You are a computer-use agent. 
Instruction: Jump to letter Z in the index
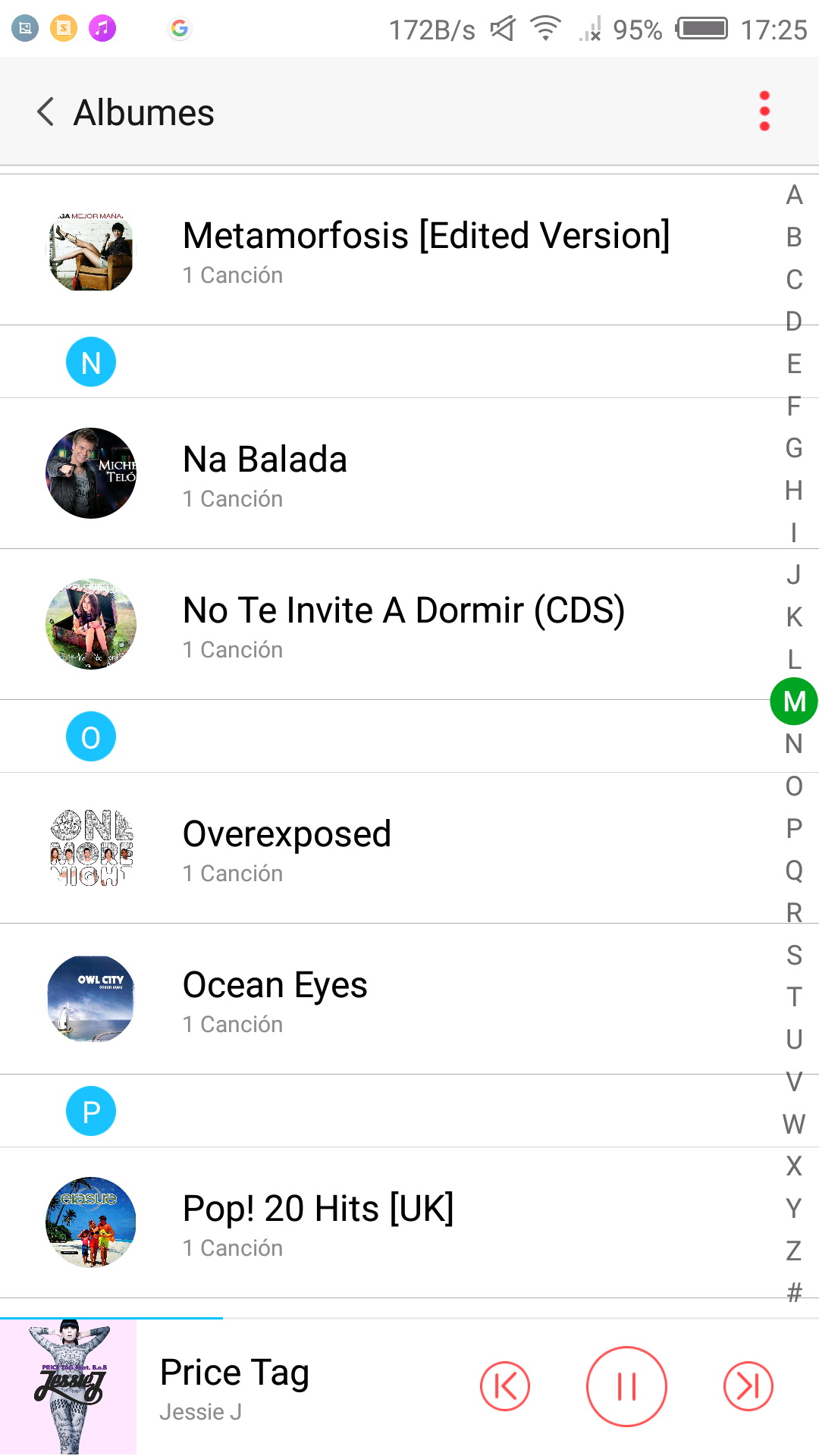pyautogui.click(x=794, y=1250)
